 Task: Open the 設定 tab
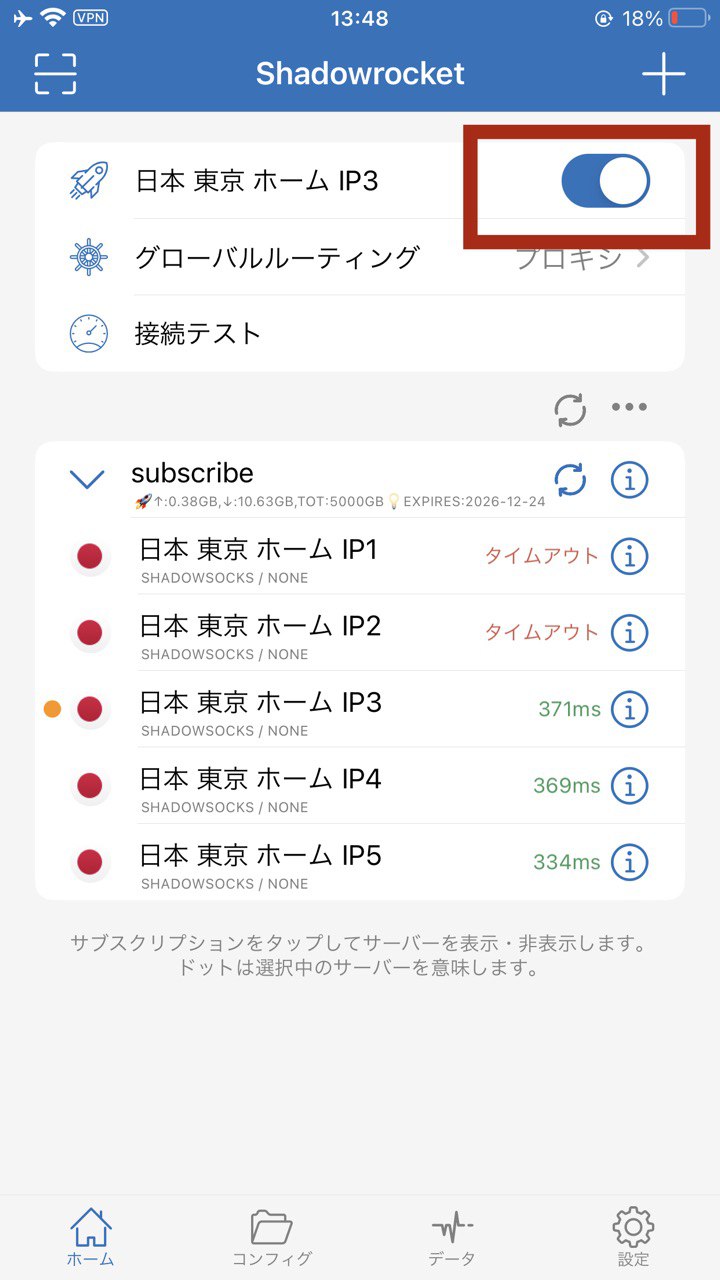click(633, 1237)
